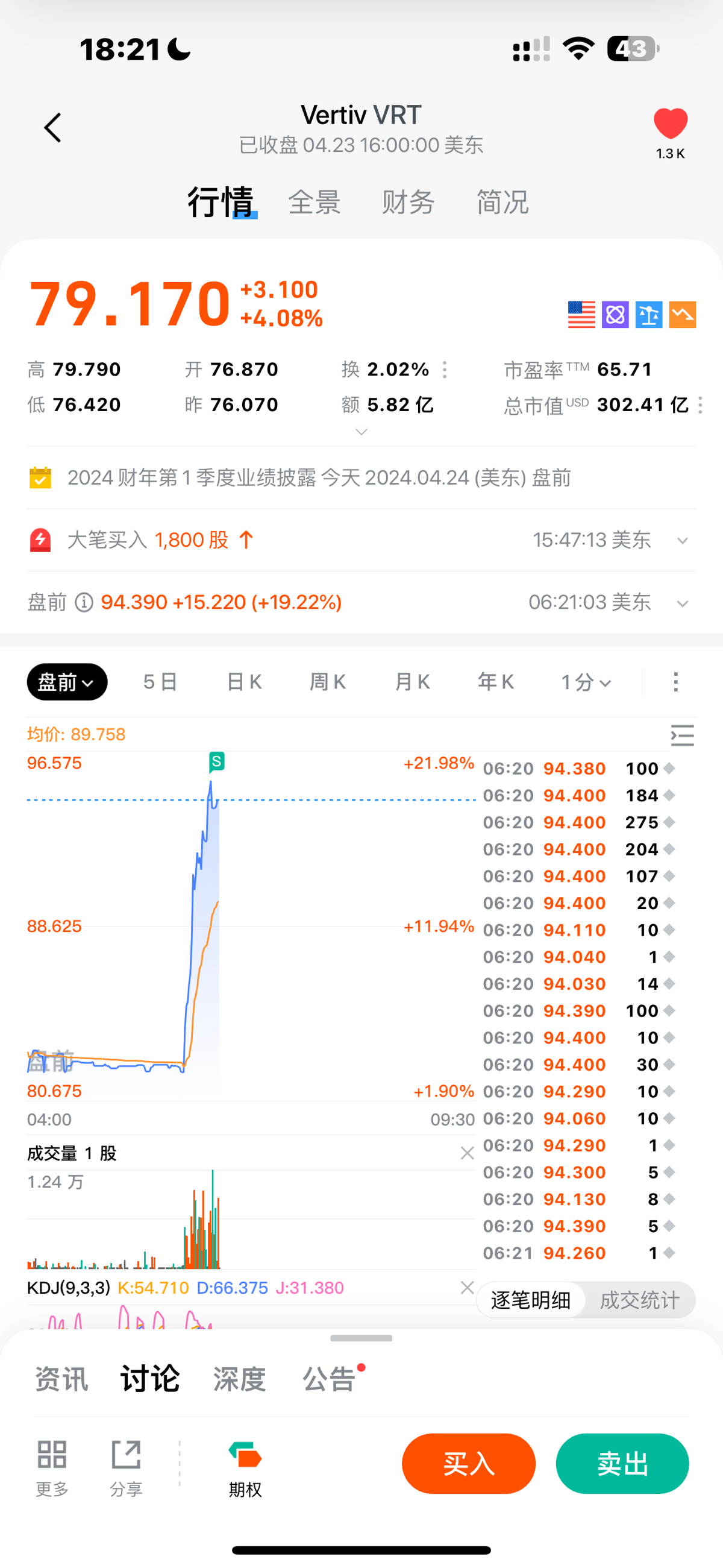Open 期权 options
This screenshot has height=1568, width=723.
click(245, 1468)
